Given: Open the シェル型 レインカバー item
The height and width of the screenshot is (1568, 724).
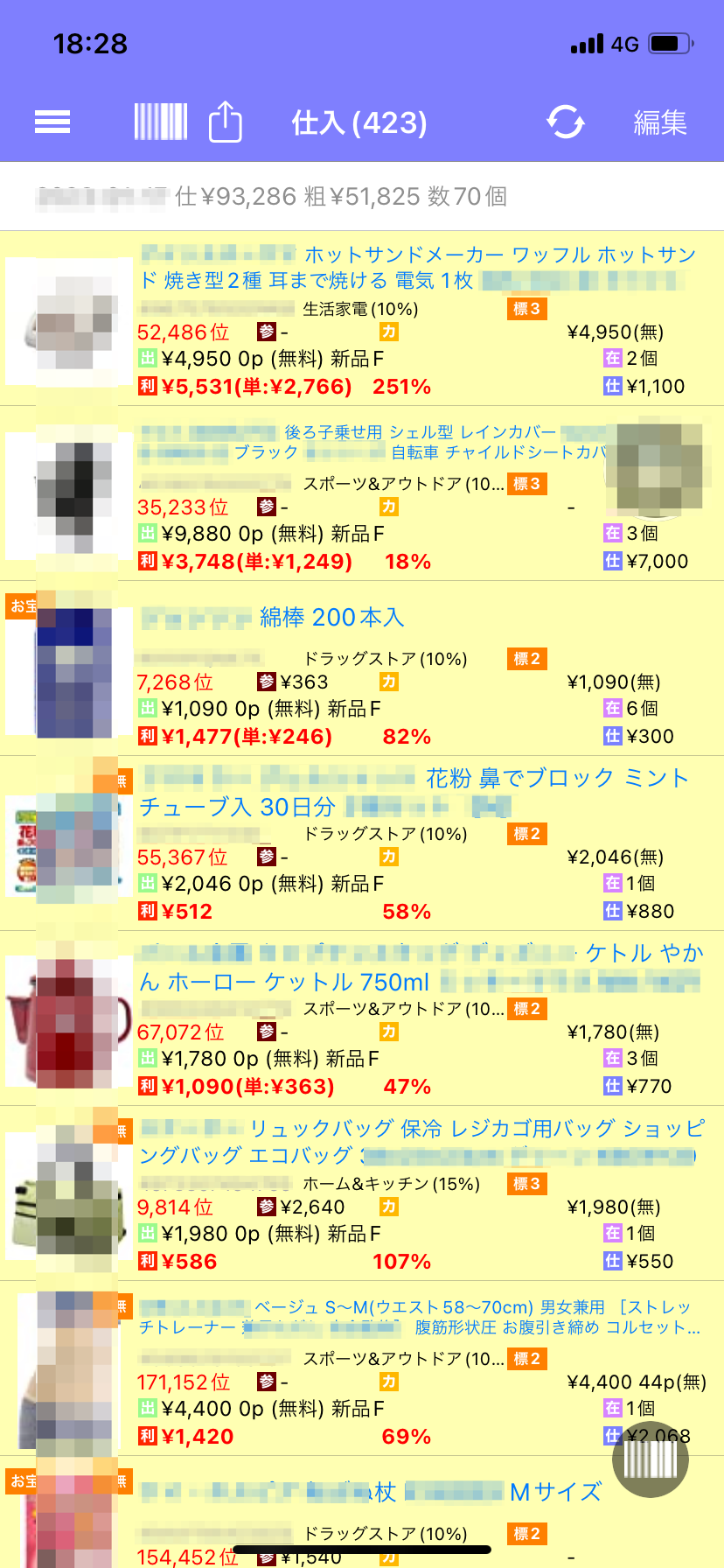Looking at the screenshot, I should point(420,442).
